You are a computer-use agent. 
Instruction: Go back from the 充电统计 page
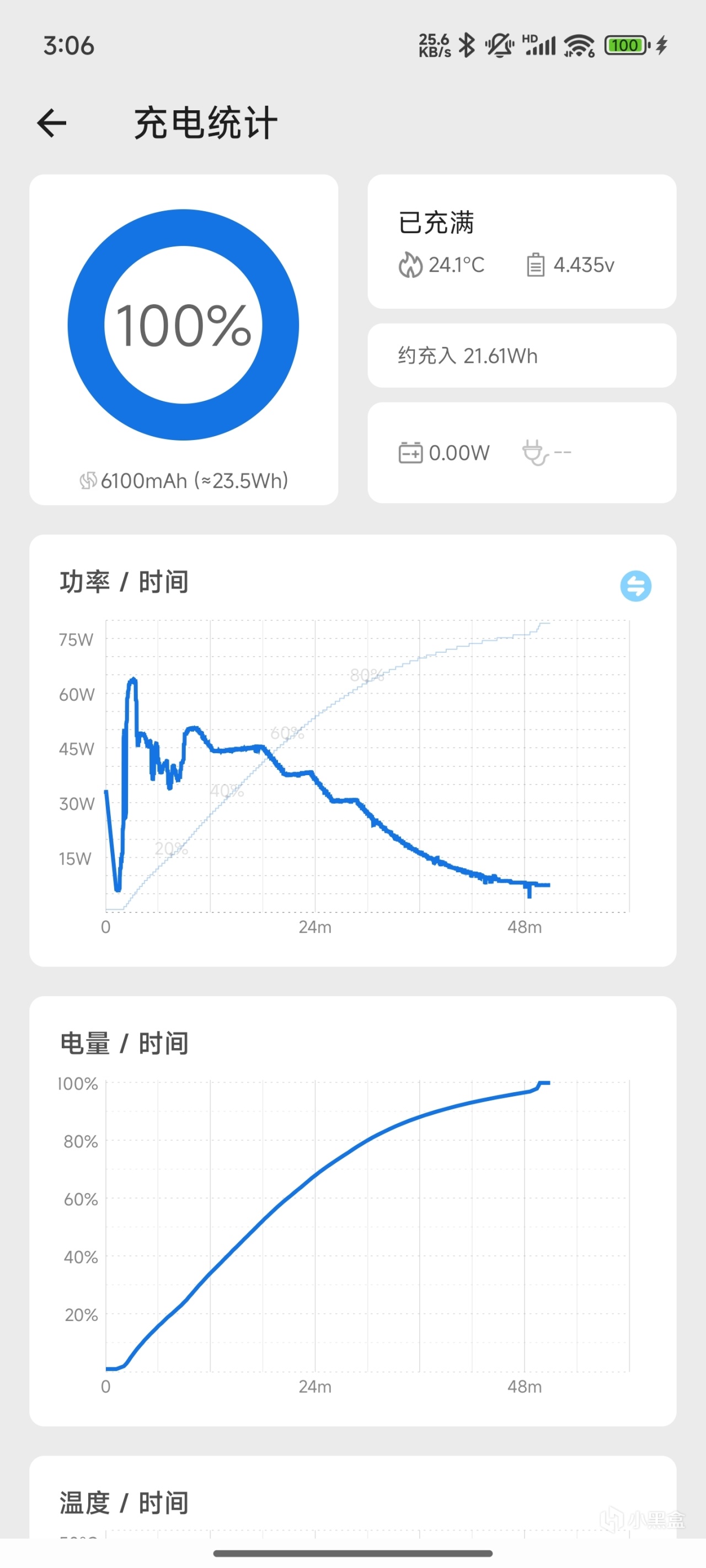click(x=52, y=123)
